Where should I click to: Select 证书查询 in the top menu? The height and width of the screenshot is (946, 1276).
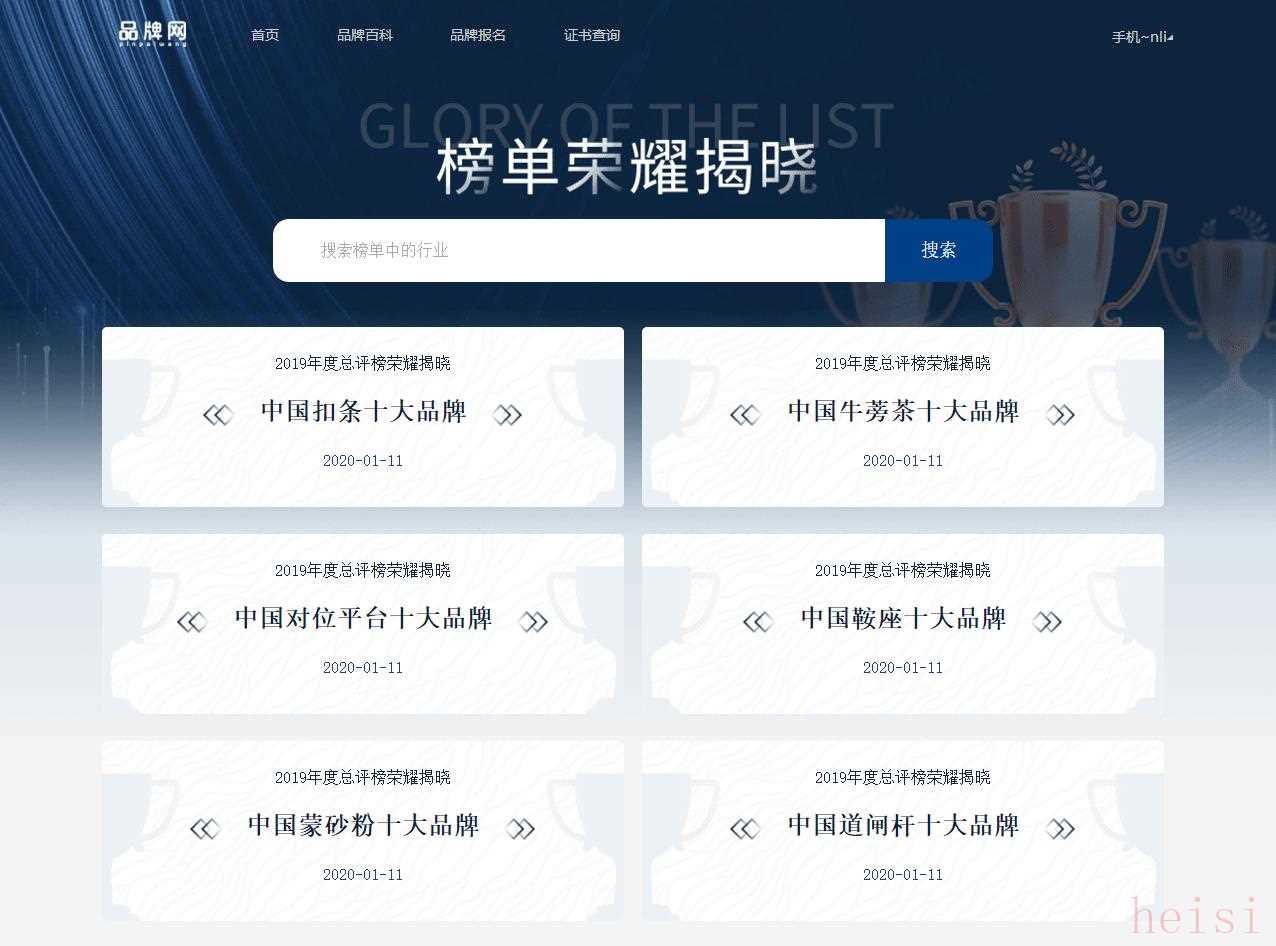[592, 35]
